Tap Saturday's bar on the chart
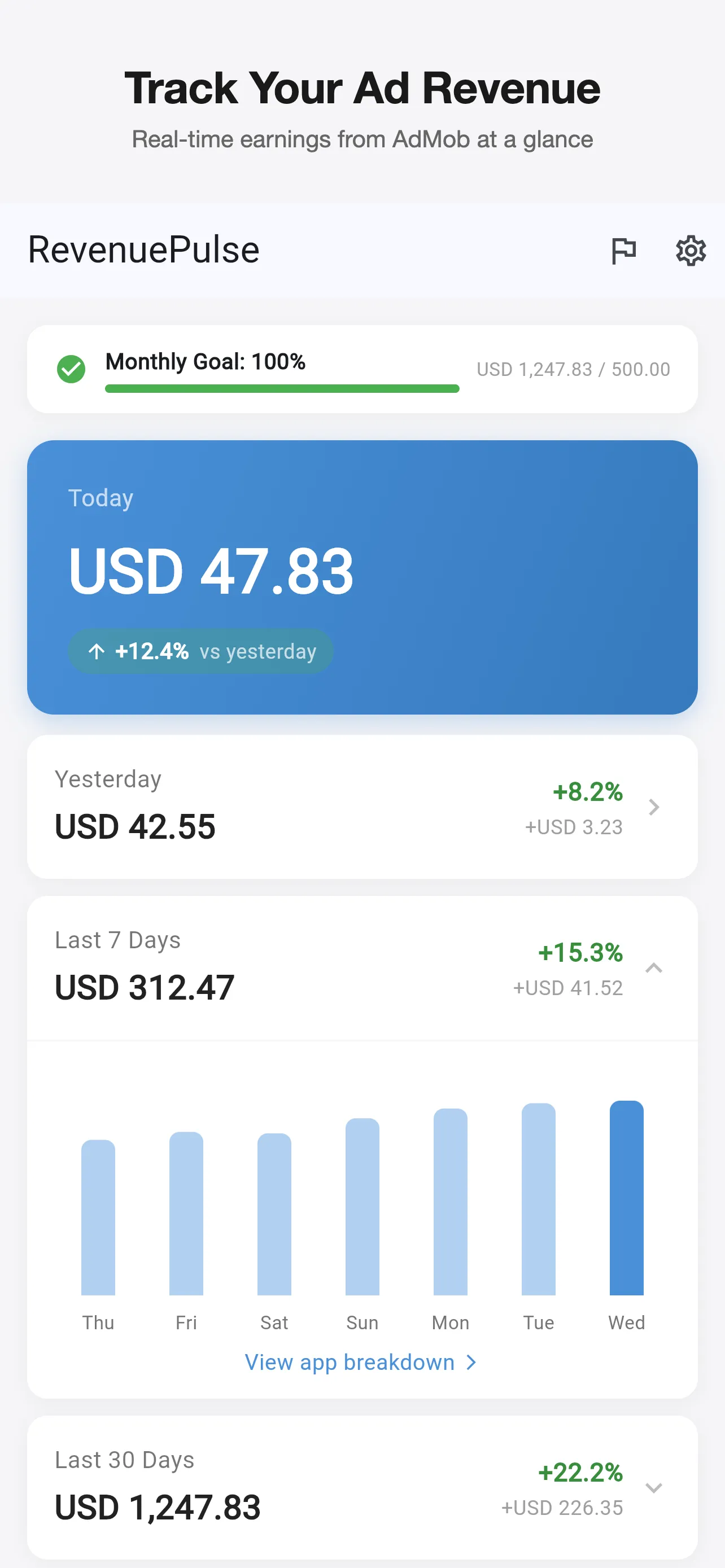Viewport: 725px width, 1568px height. (274, 1224)
